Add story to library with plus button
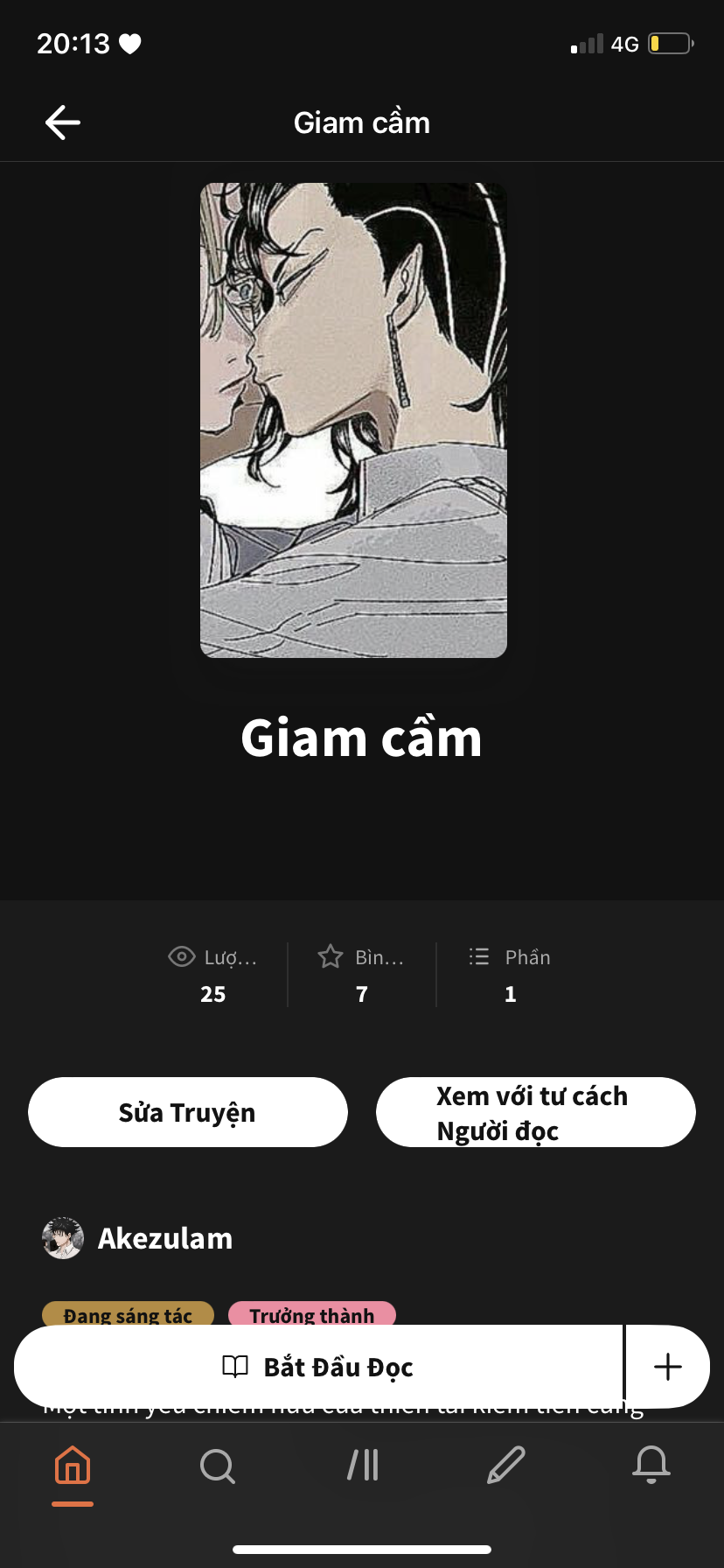Image resolution: width=724 pixels, height=1568 pixels. pyautogui.click(x=667, y=1367)
